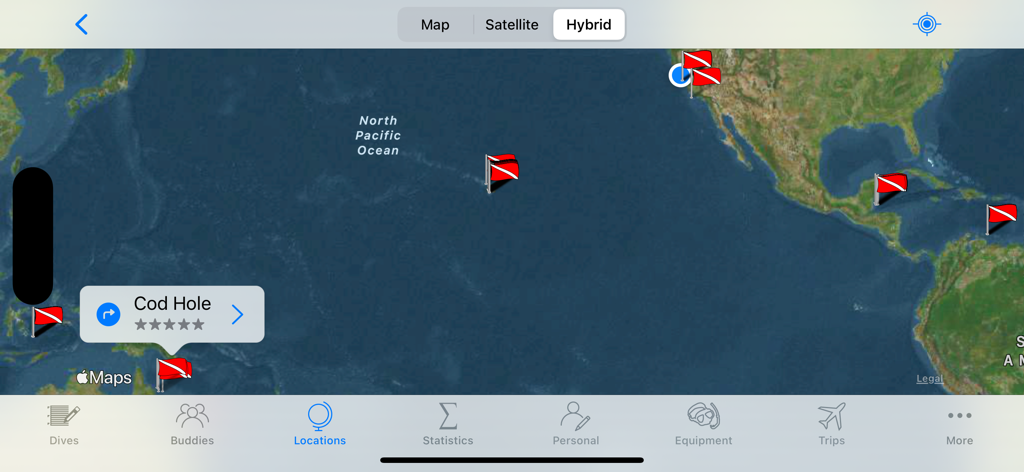Open Cod Hole details chevron
Viewport: 1024px width, 472px height.
point(238,315)
